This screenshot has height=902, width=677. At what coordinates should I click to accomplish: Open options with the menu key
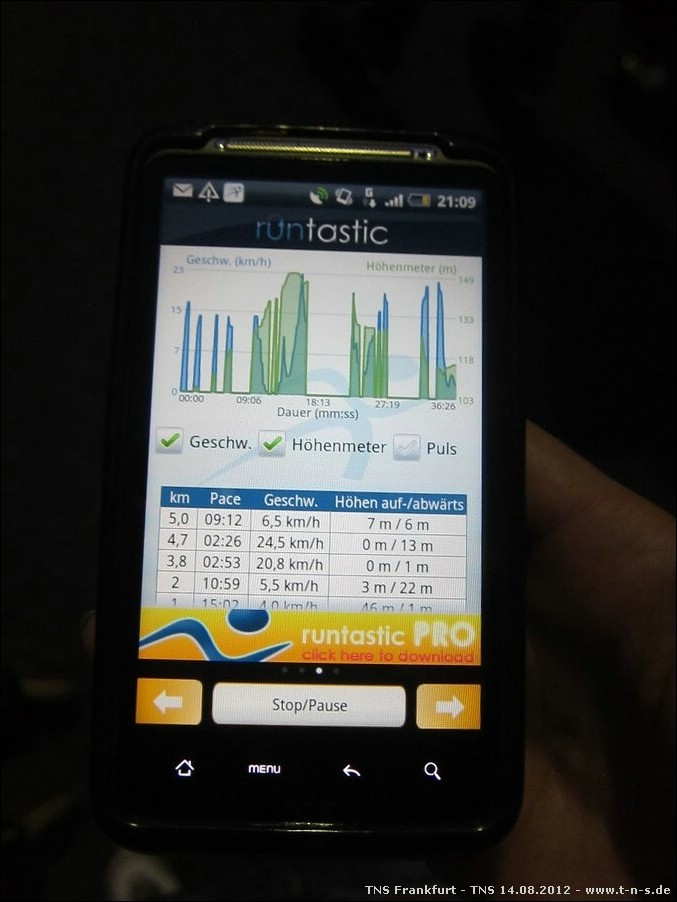264,769
